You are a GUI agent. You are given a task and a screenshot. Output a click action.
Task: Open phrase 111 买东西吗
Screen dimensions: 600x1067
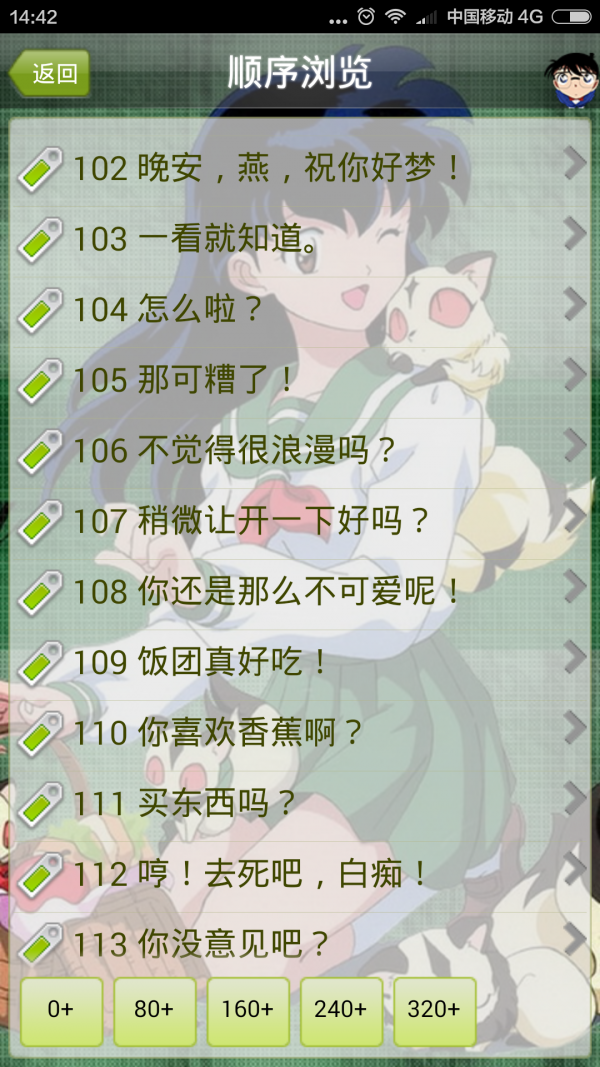[300, 802]
